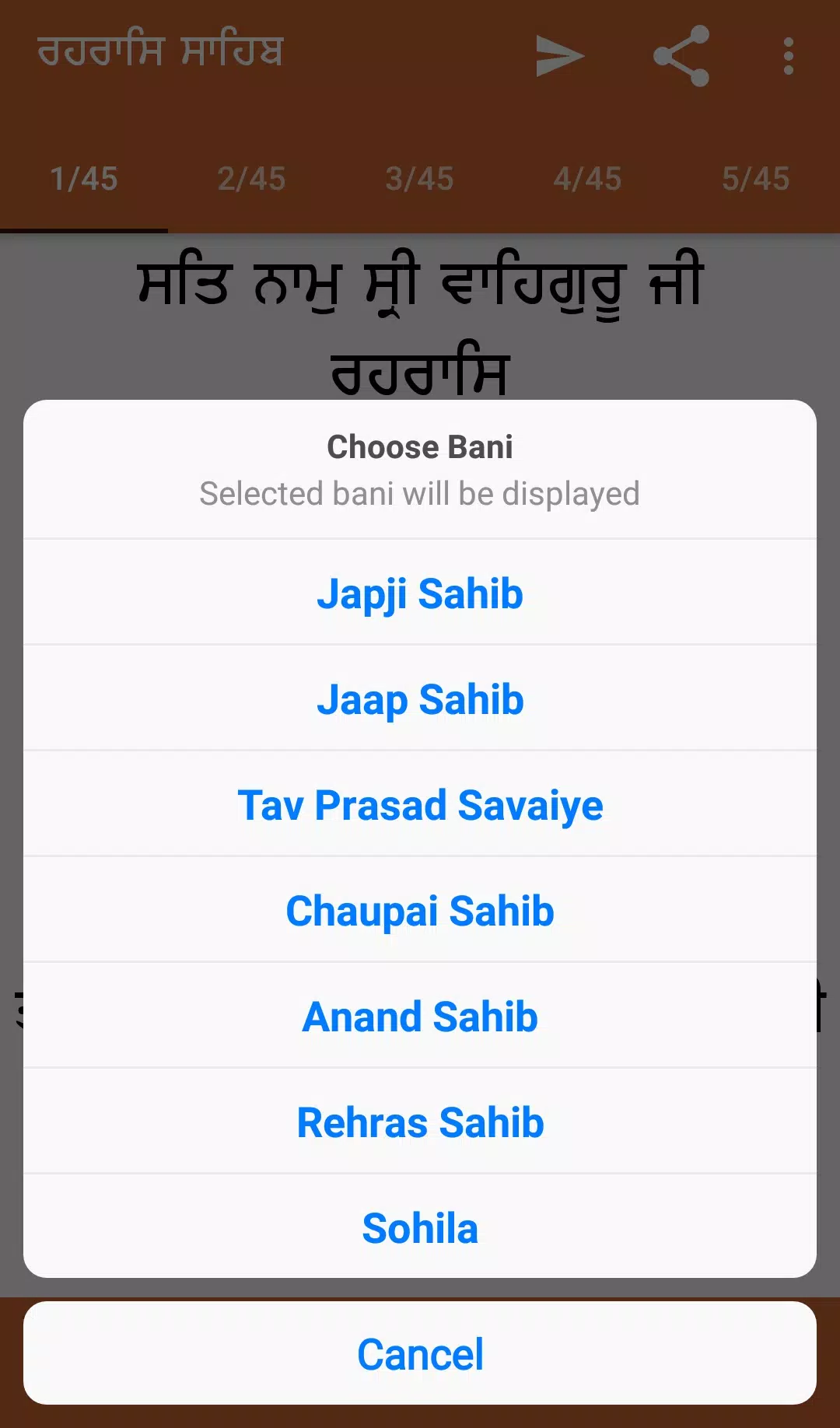Select Sohila at the bottom of the list

(420, 1227)
